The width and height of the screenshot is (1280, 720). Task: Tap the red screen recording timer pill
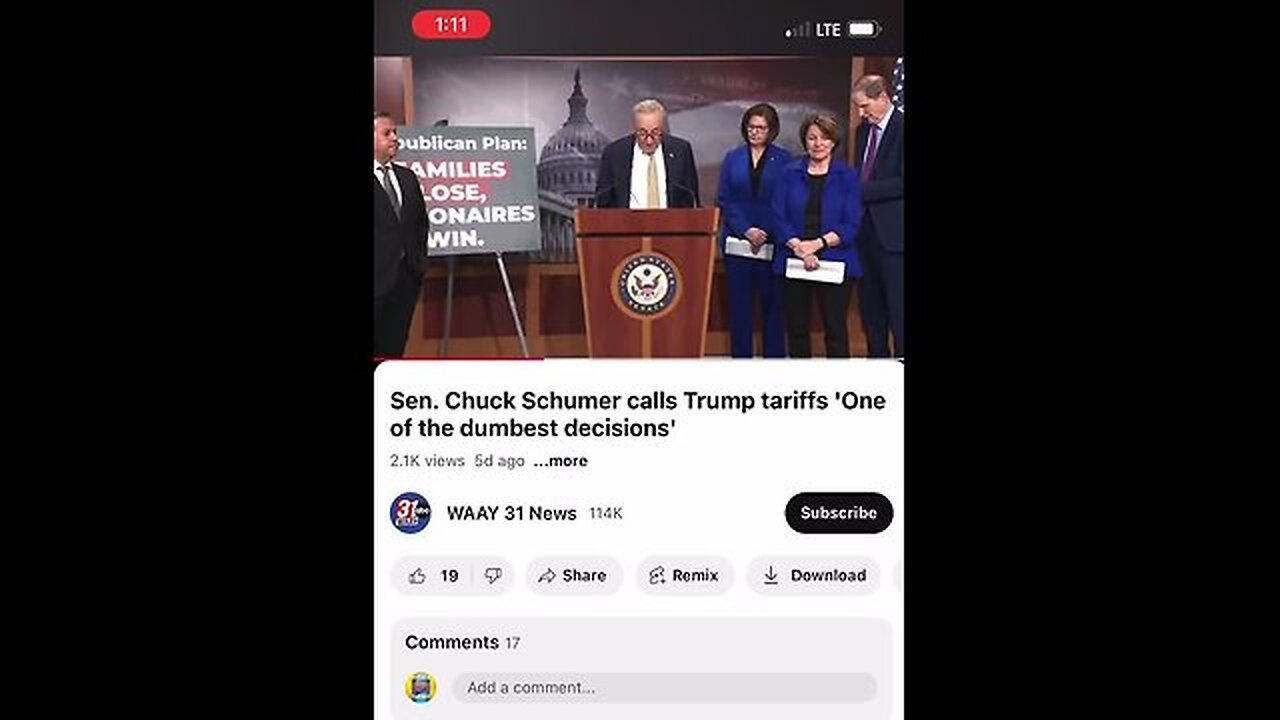[x=451, y=25]
